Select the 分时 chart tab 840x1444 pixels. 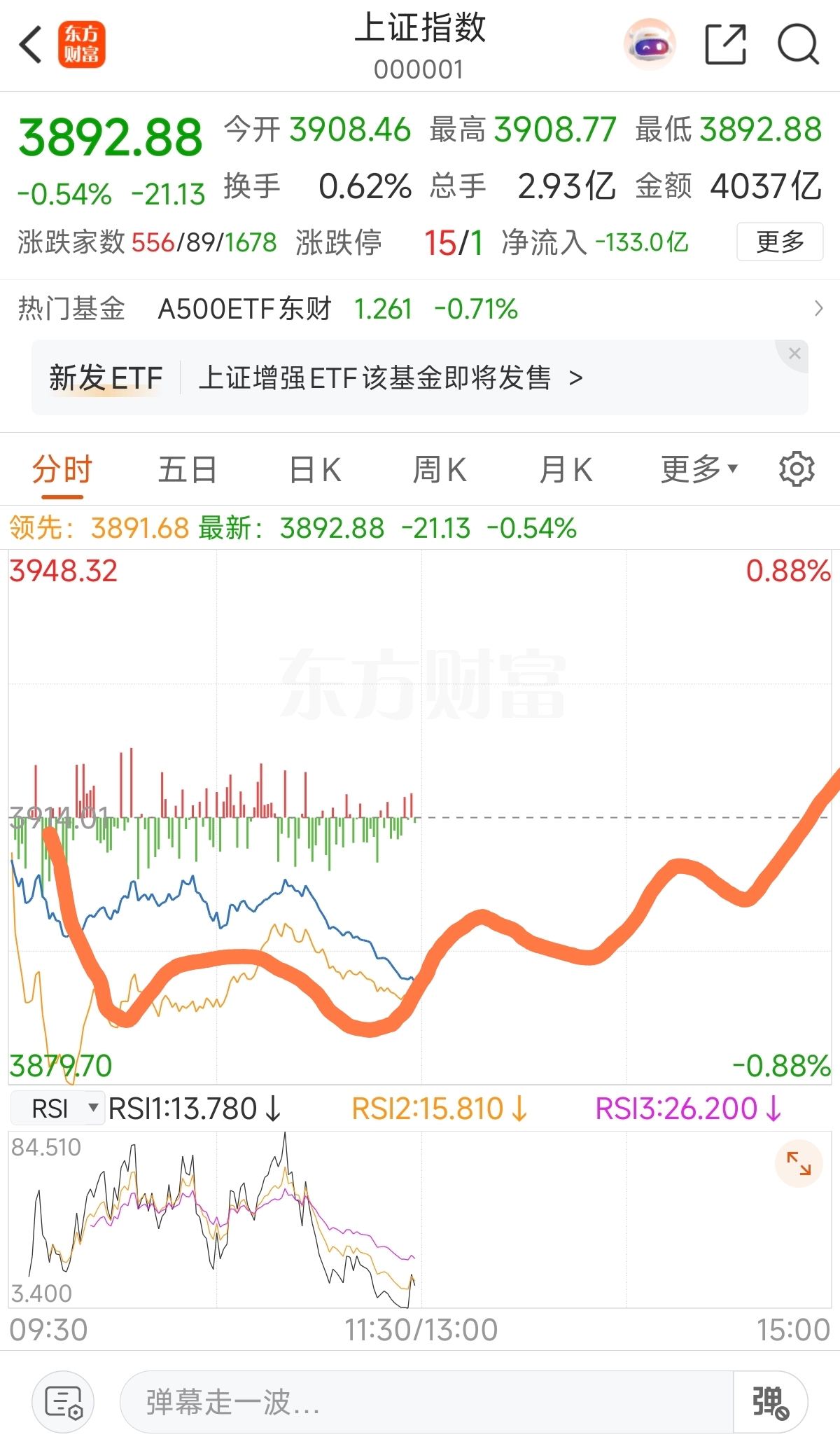click(x=62, y=469)
